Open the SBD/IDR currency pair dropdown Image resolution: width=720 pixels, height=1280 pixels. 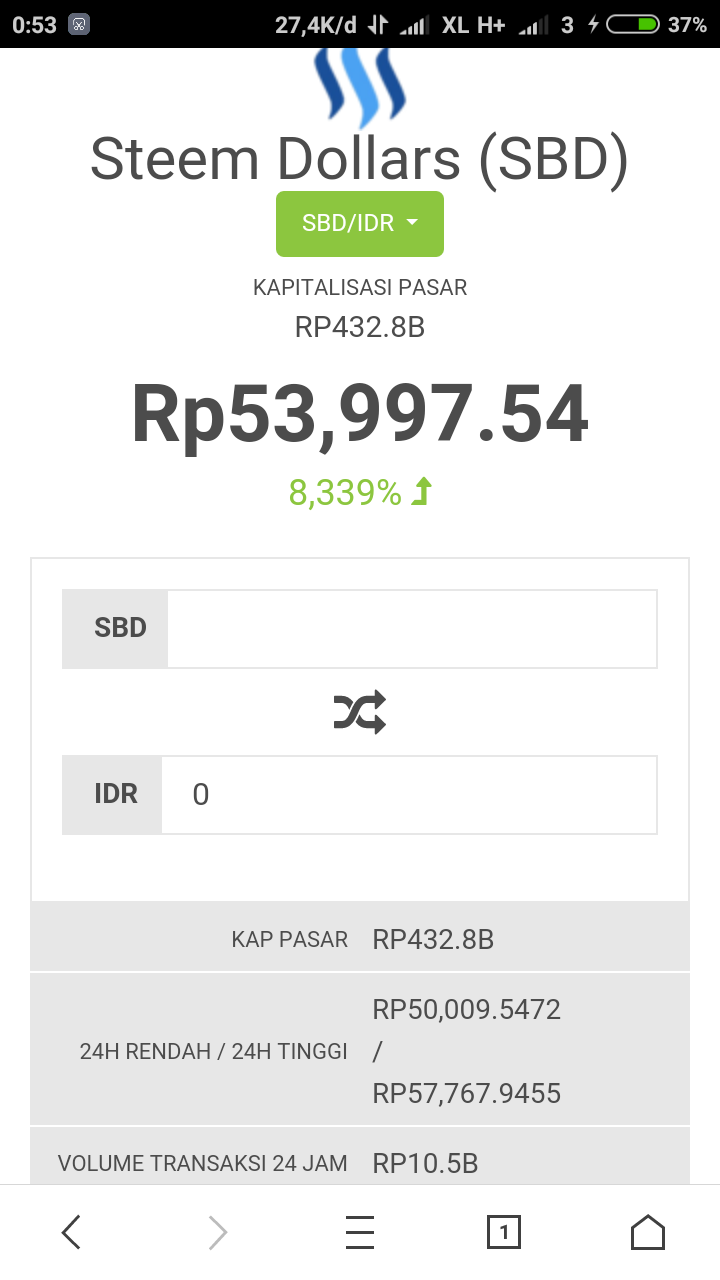pos(360,224)
